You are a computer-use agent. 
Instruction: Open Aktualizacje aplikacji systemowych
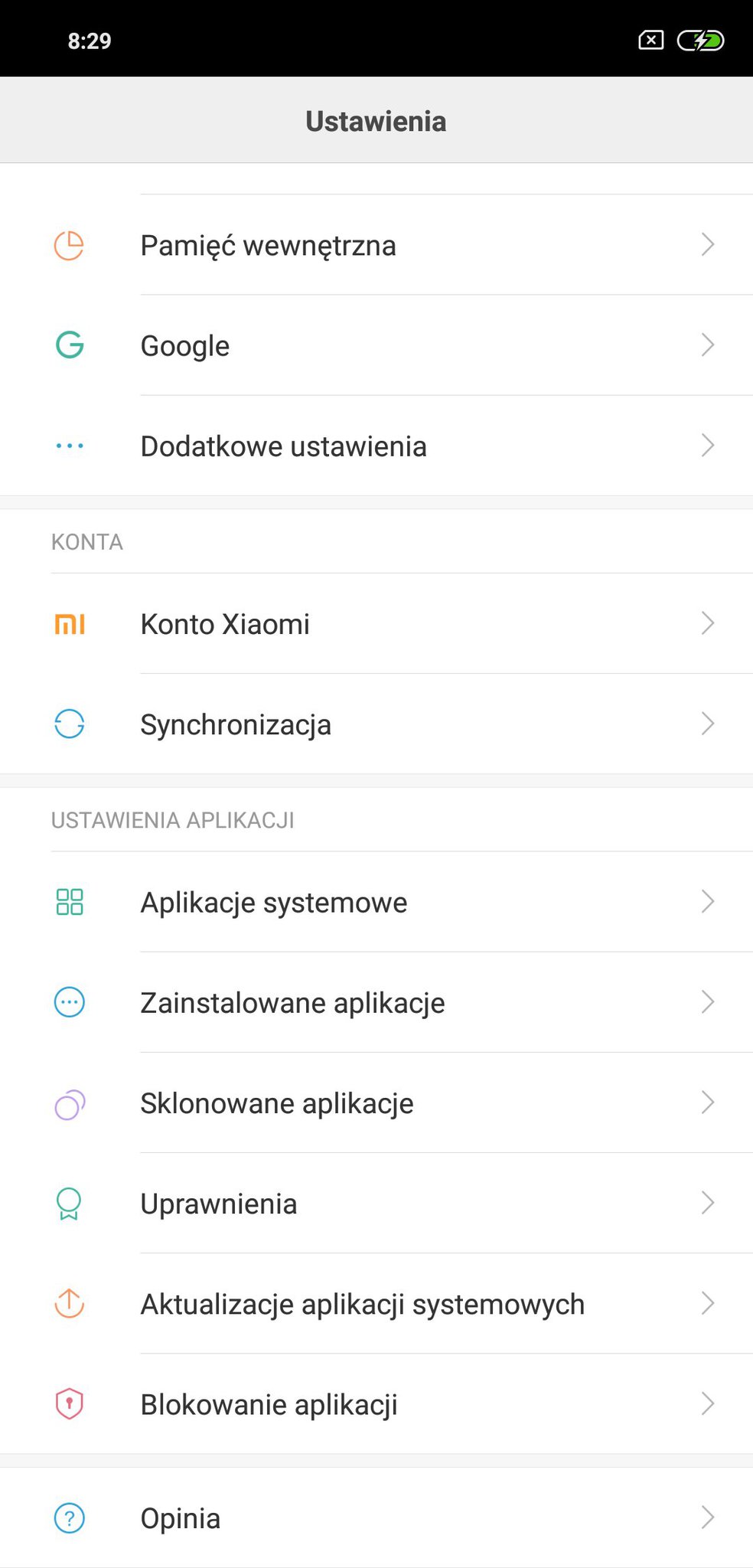coord(376,1303)
